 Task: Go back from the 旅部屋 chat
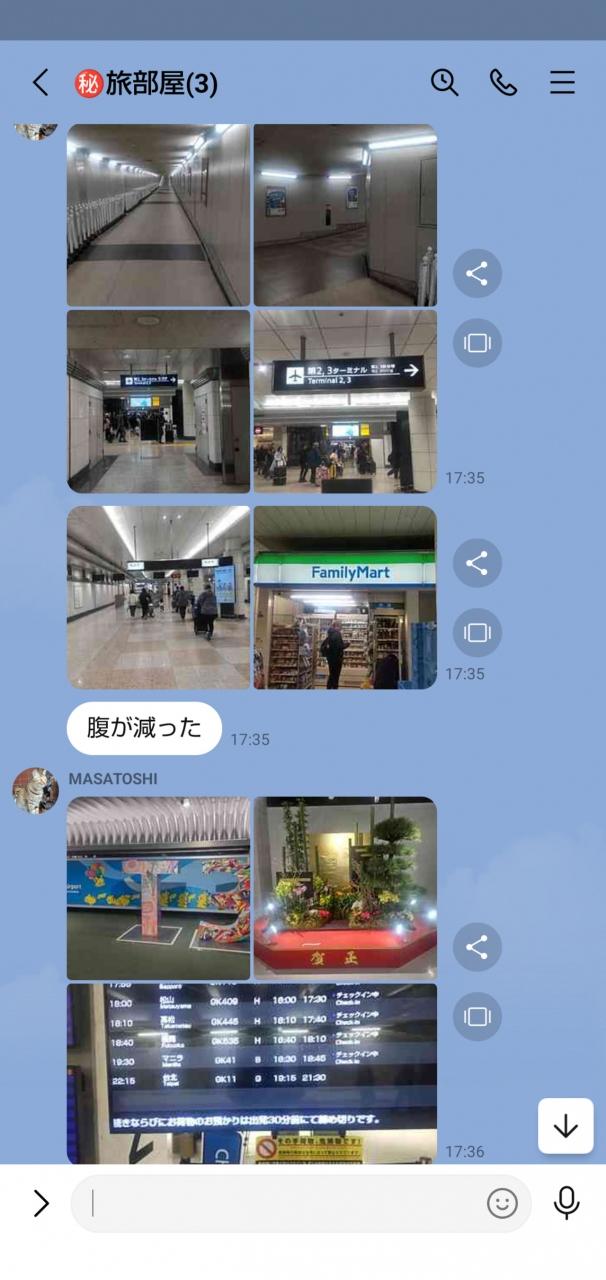click(x=40, y=82)
